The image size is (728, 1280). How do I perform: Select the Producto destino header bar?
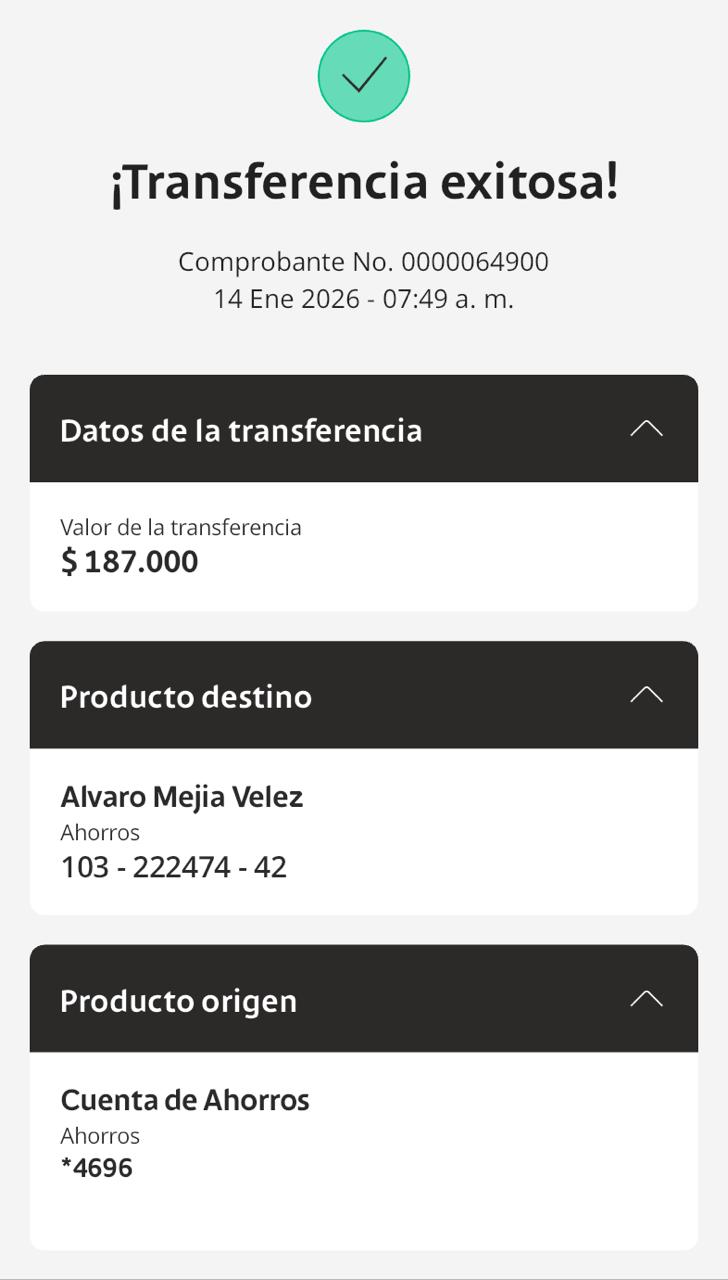tap(364, 694)
